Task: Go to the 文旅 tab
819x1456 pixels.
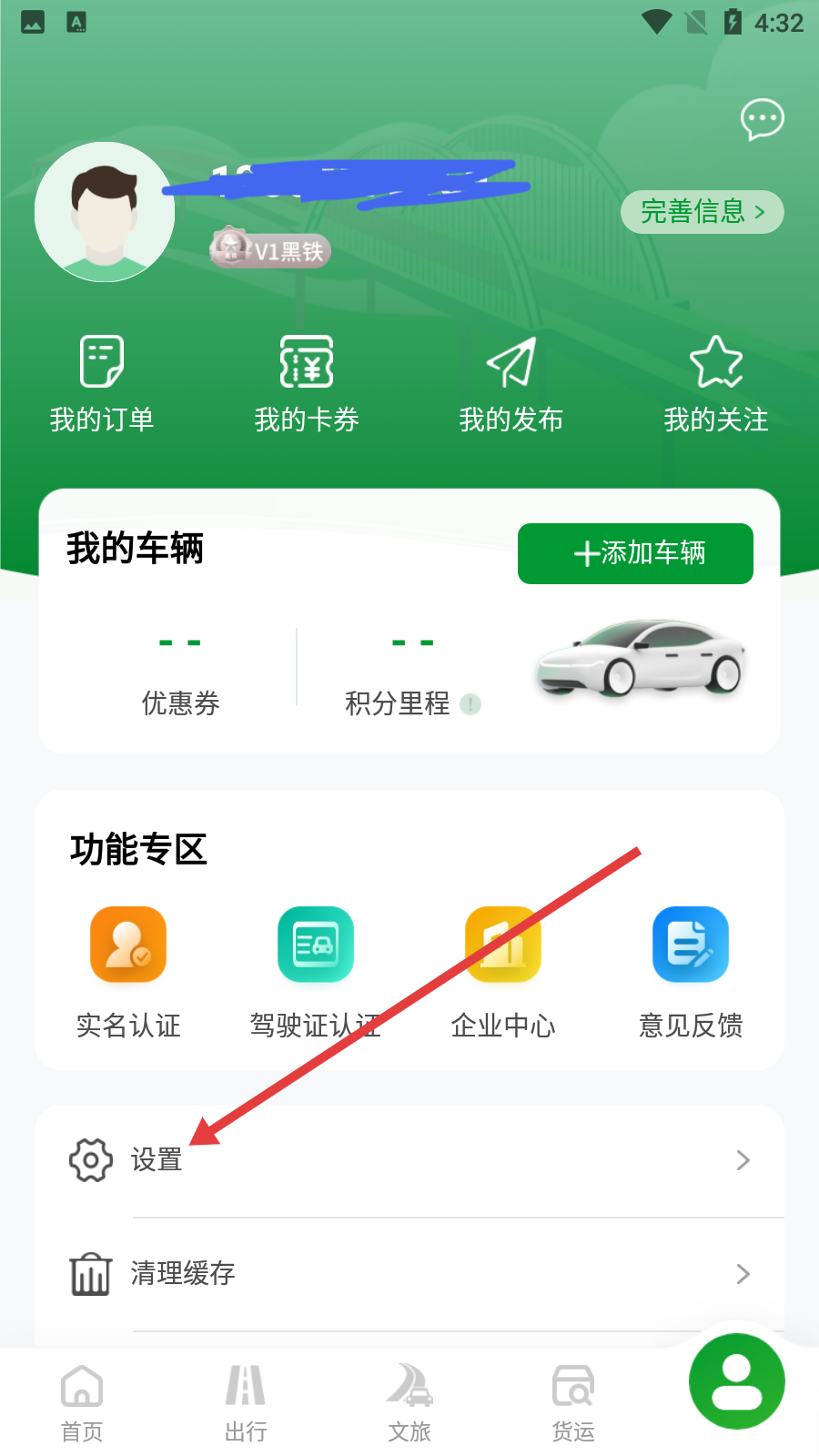Action: pos(409,1403)
